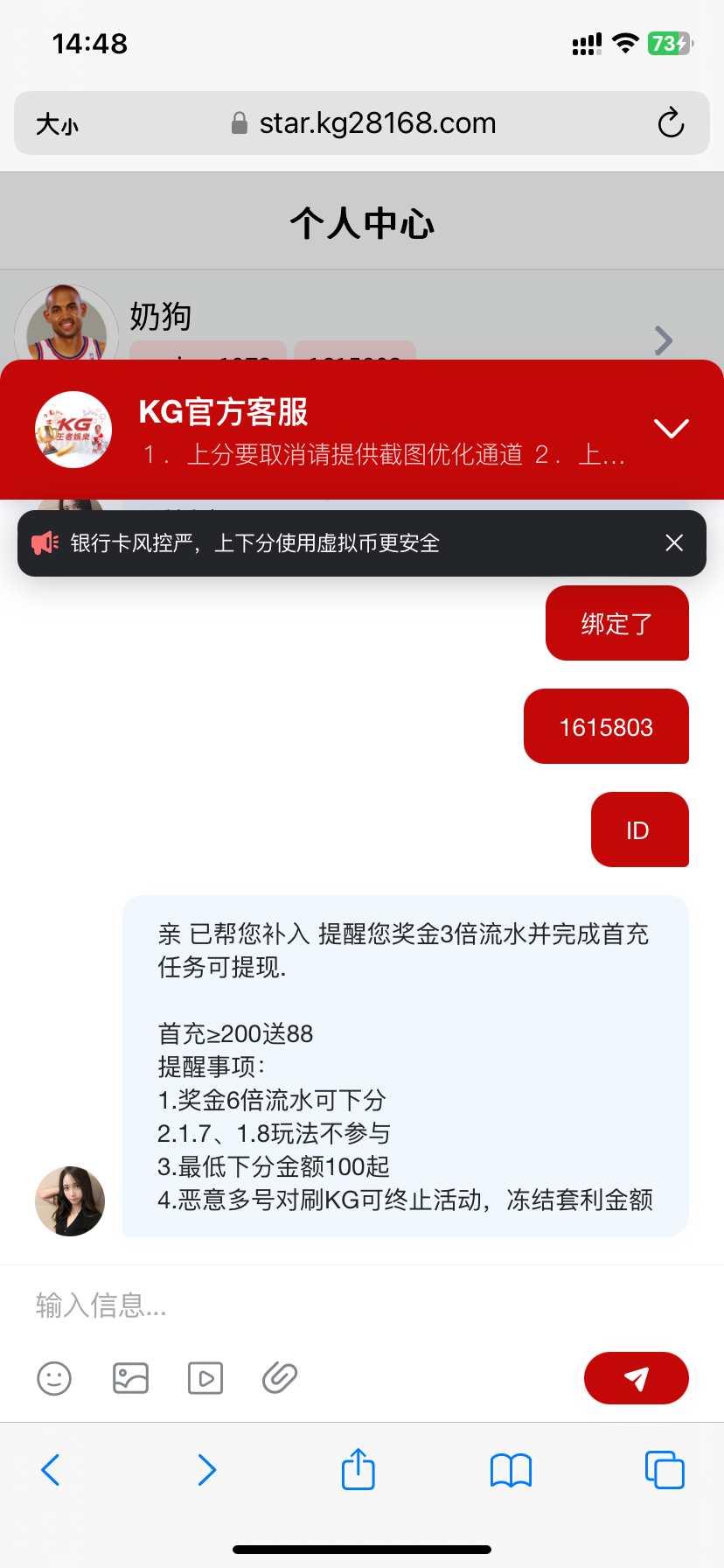724x1568 pixels.
Task: Go forward to the next page
Action: [206, 1470]
